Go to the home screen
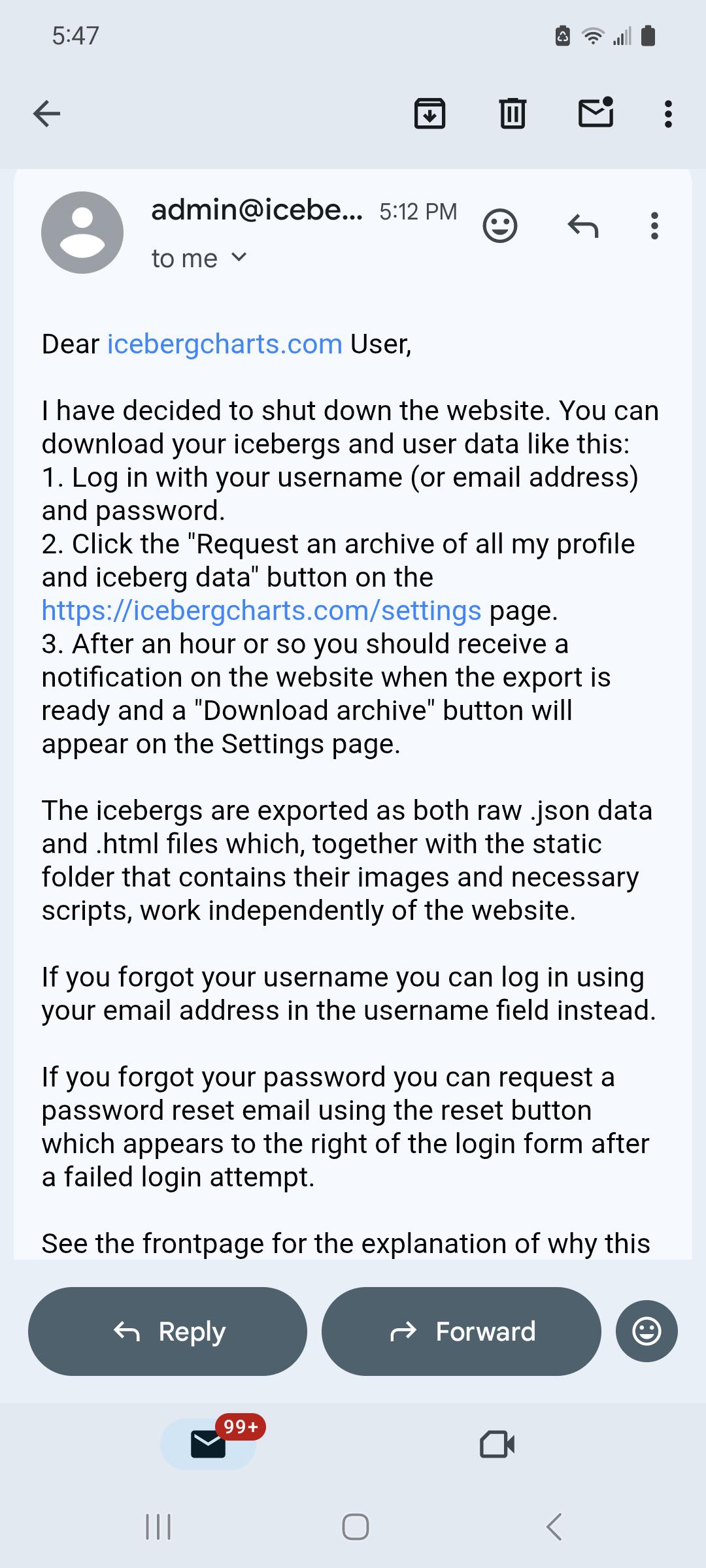Image resolution: width=706 pixels, height=1568 pixels. tap(355, 1527)
